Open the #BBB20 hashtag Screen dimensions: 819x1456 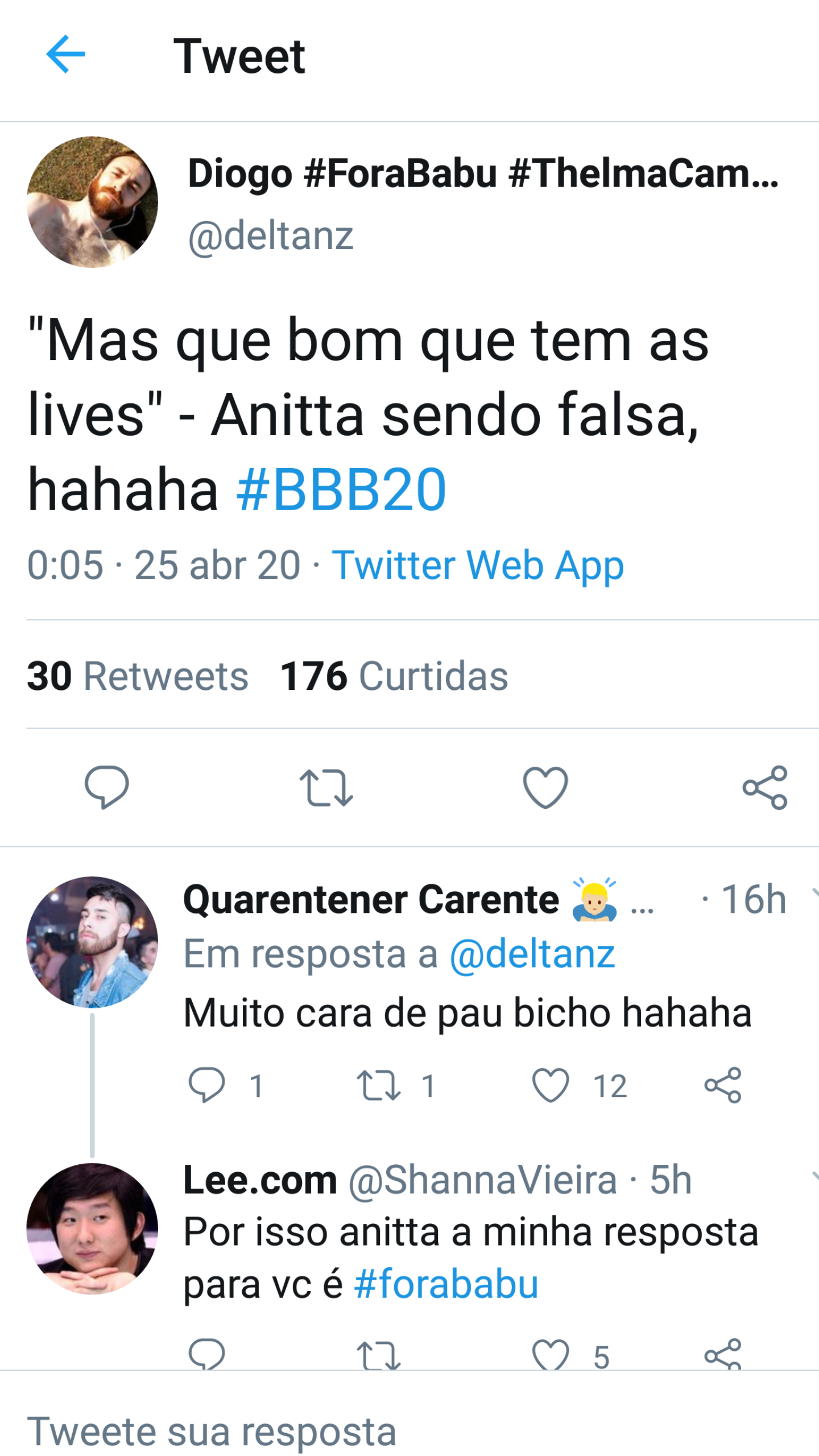[341, 490]
